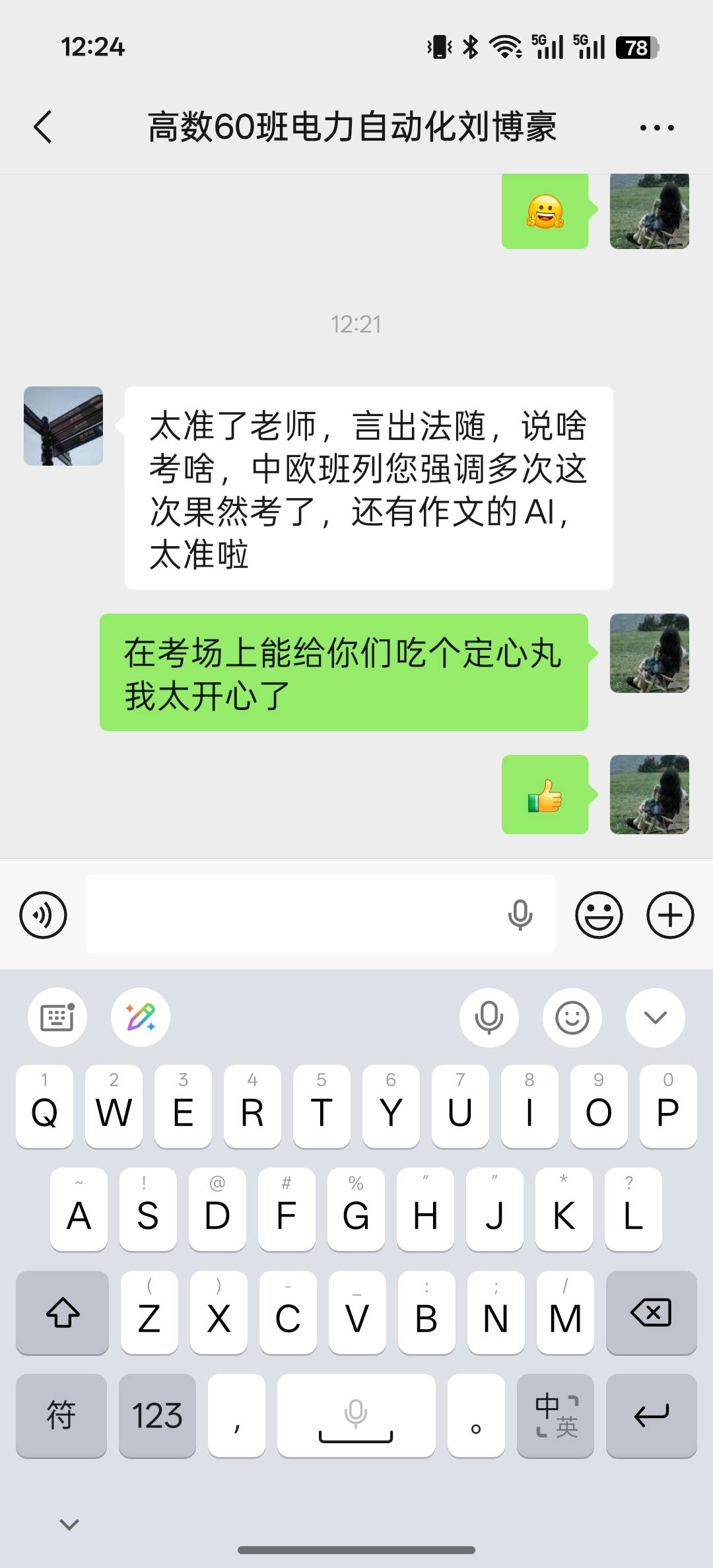Collapse the keyboard with the chevron
Screen dimensions: 713x1568
click(x=654, y=1017)
